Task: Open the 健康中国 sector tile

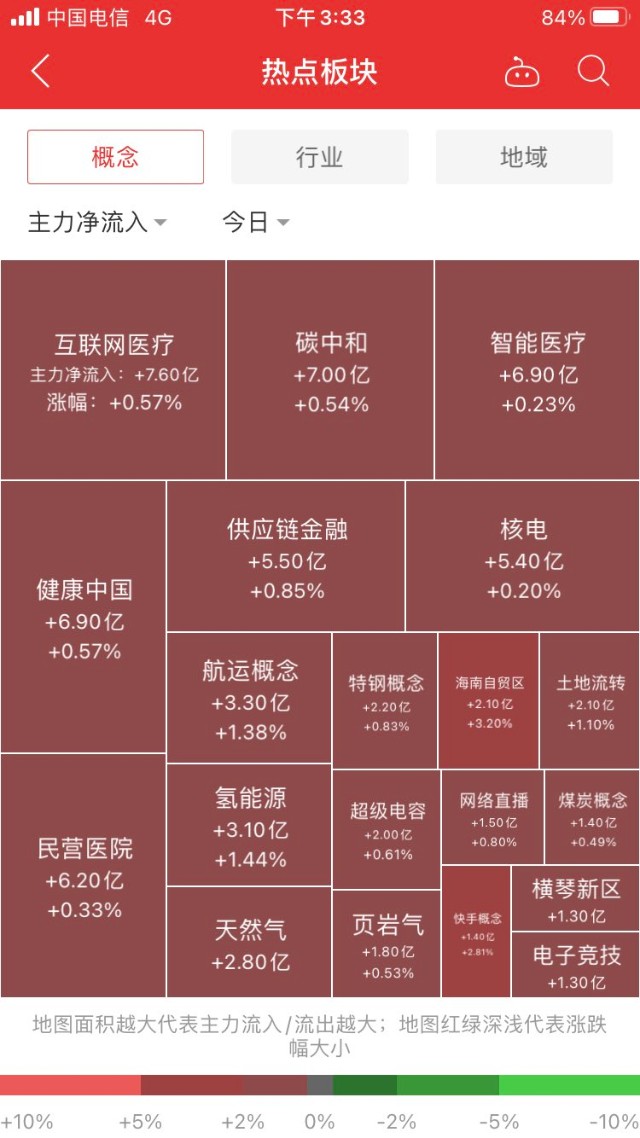Action: [x=83, y=617]
